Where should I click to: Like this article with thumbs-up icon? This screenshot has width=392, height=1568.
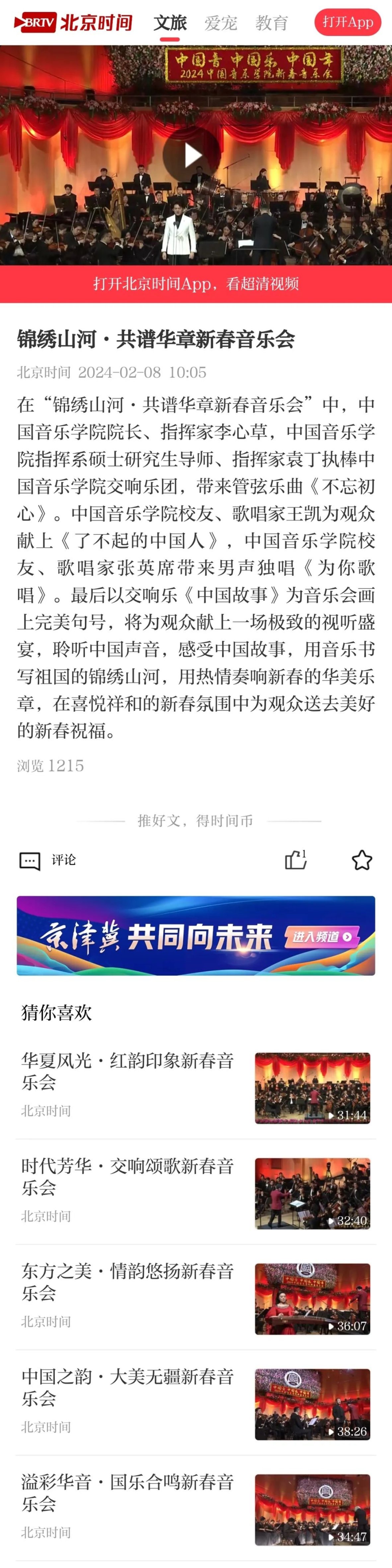296,859
